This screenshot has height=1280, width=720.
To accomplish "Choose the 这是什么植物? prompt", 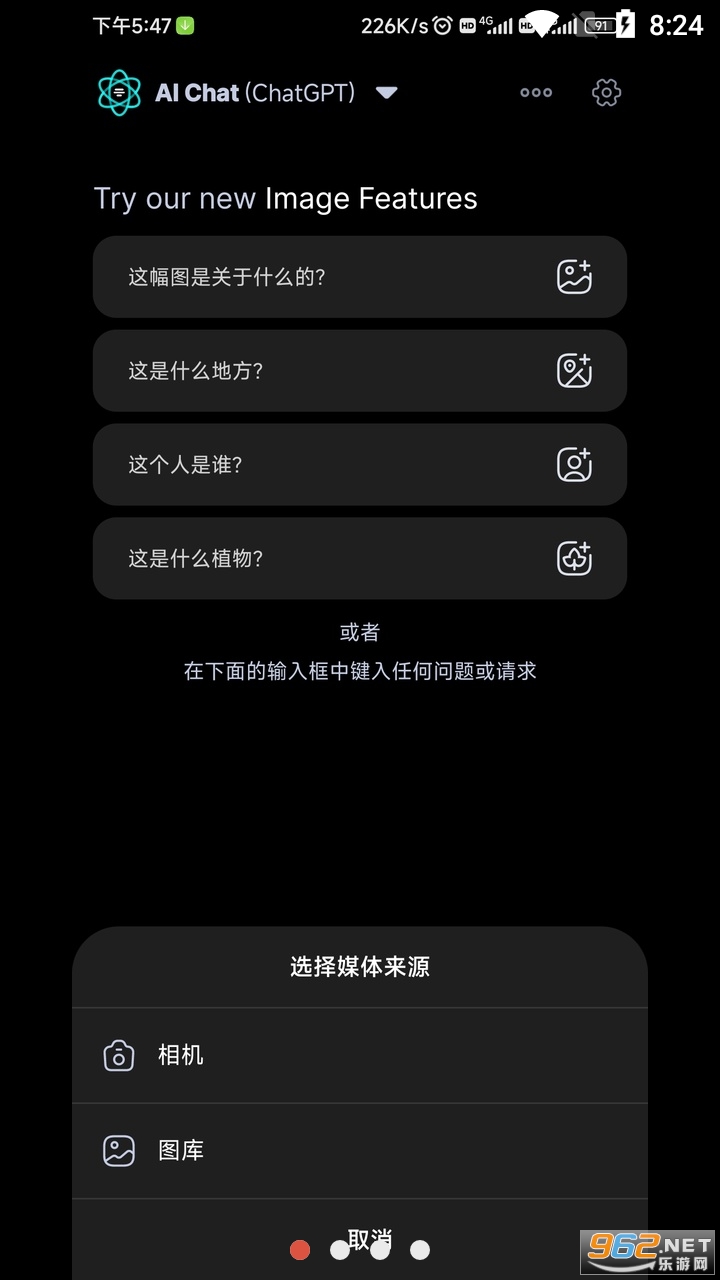I will pyautogui.click(x=360, y=559).
